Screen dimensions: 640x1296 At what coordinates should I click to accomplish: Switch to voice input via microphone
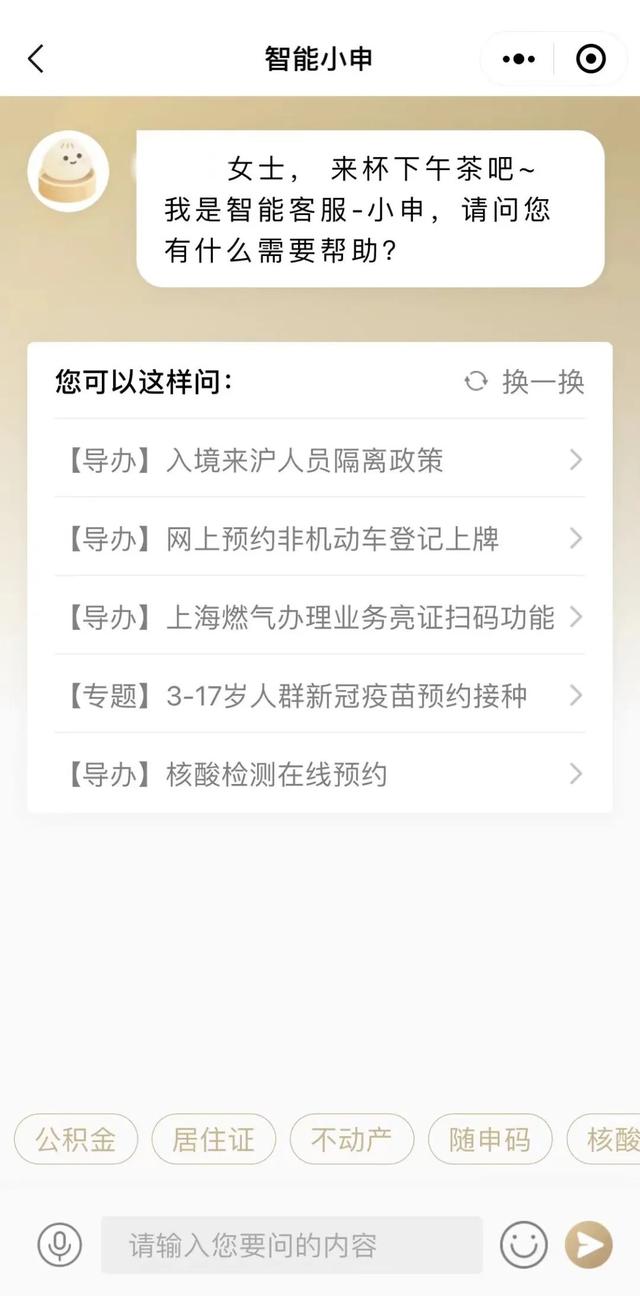tap(60, 1245)
